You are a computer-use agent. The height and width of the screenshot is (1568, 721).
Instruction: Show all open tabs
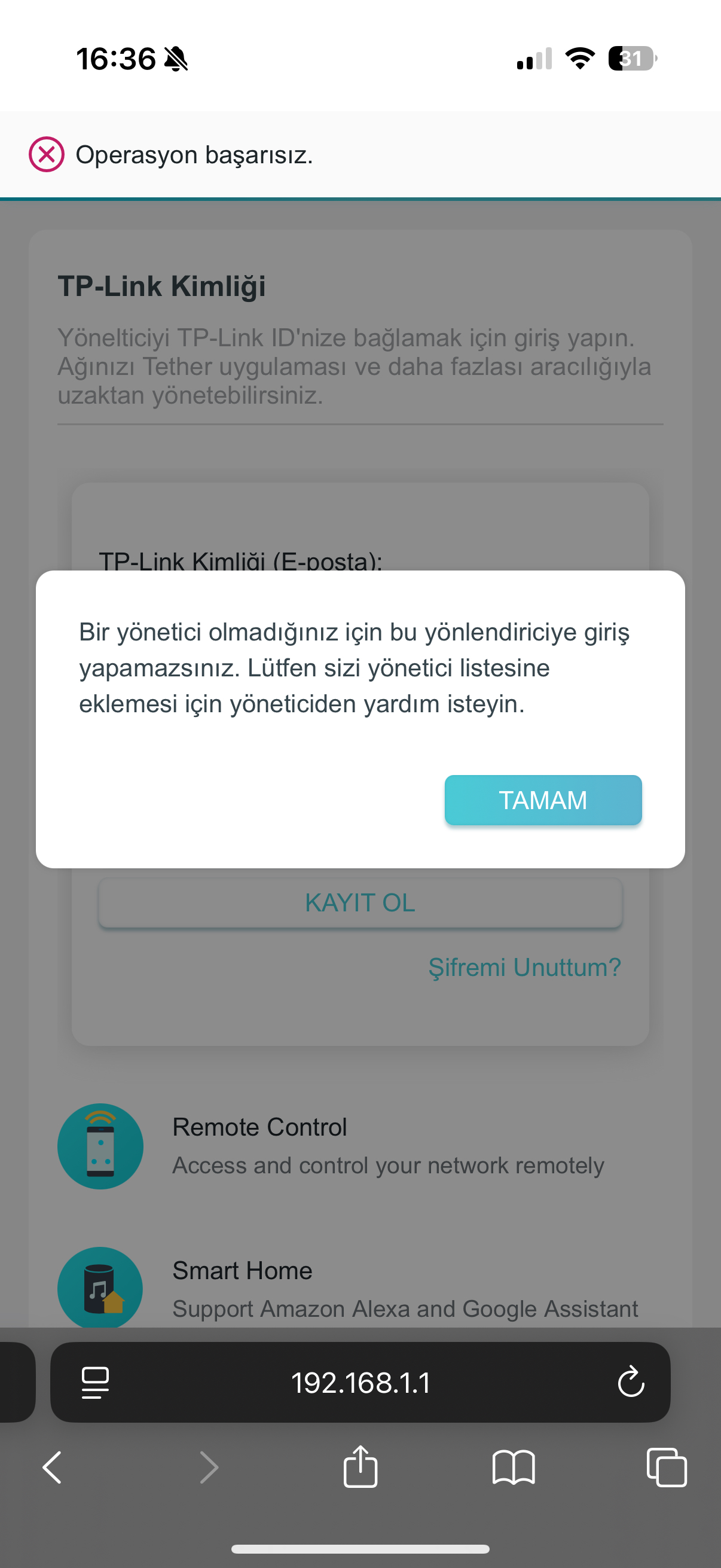[666, 1467]
